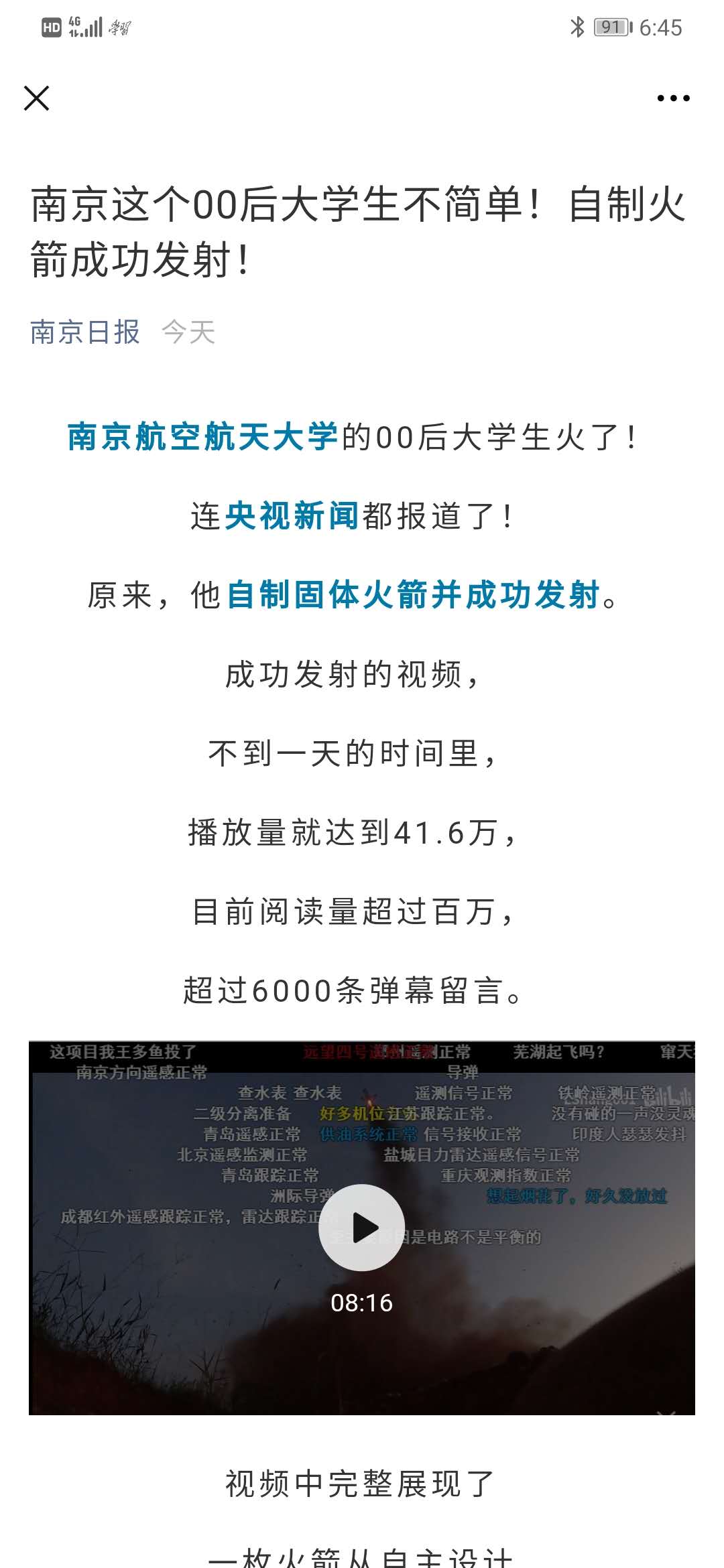Close the article page

point(37,99)
